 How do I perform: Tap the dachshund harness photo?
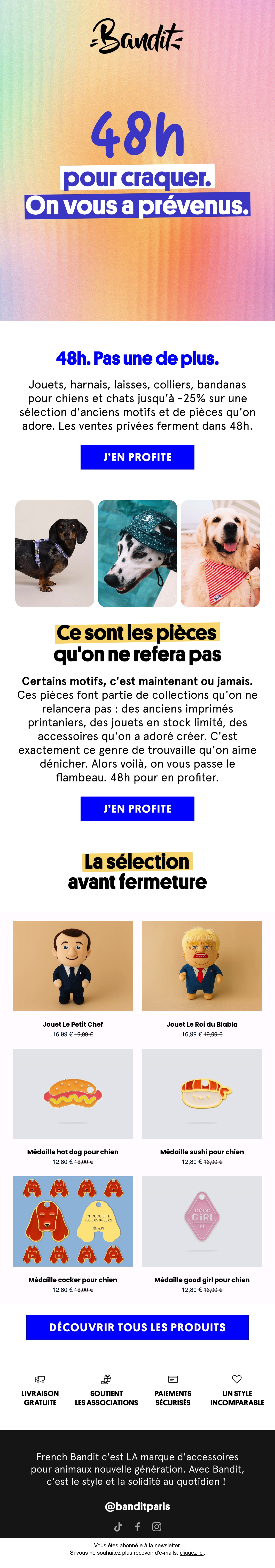coord(55,553)
